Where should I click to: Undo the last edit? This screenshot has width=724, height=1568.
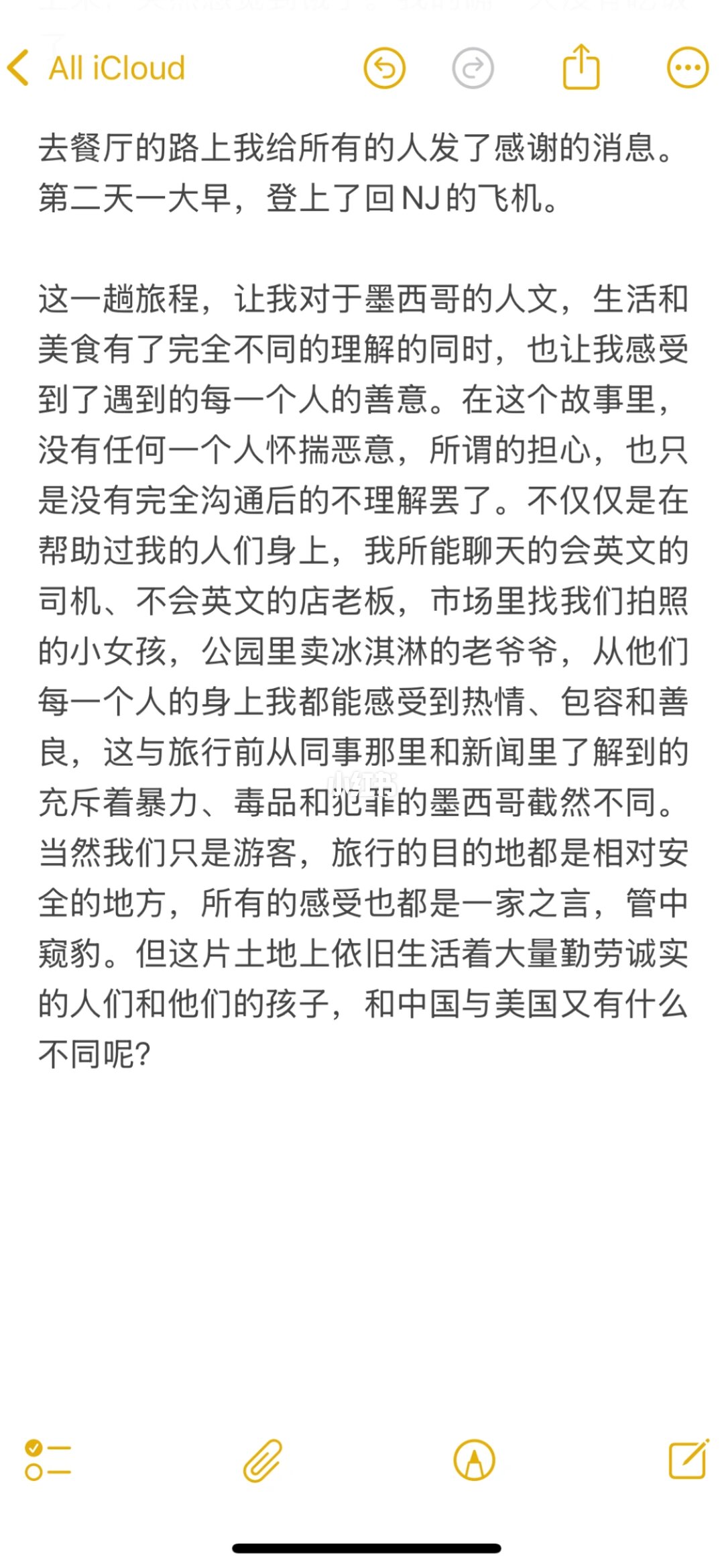pyautogui.click(x=384, y=68)
